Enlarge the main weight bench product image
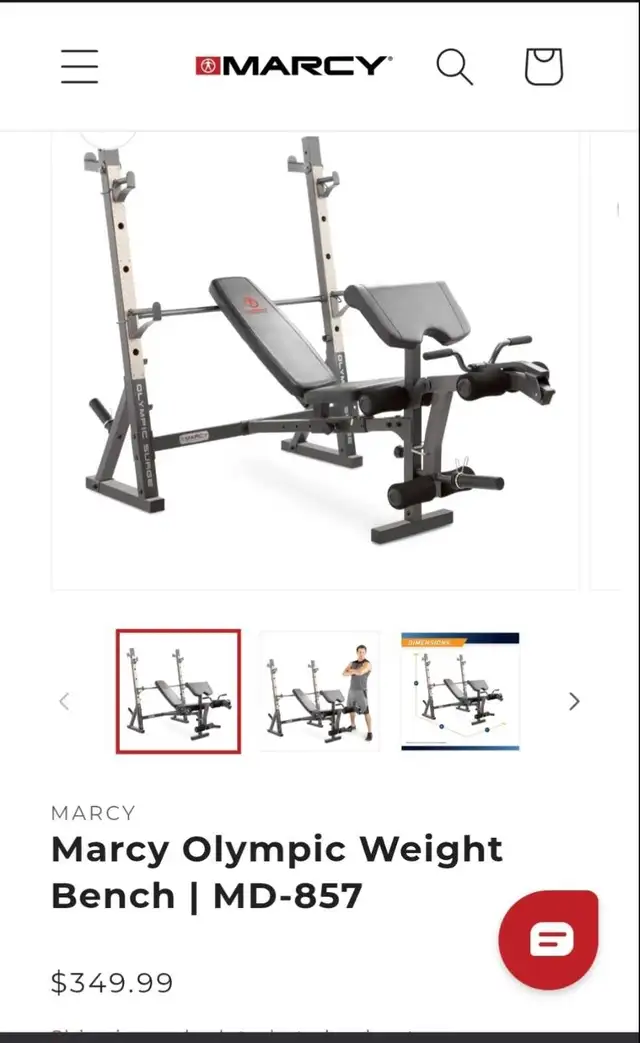This screenshot has width=640, height=1043. click(x=315, y=359)
